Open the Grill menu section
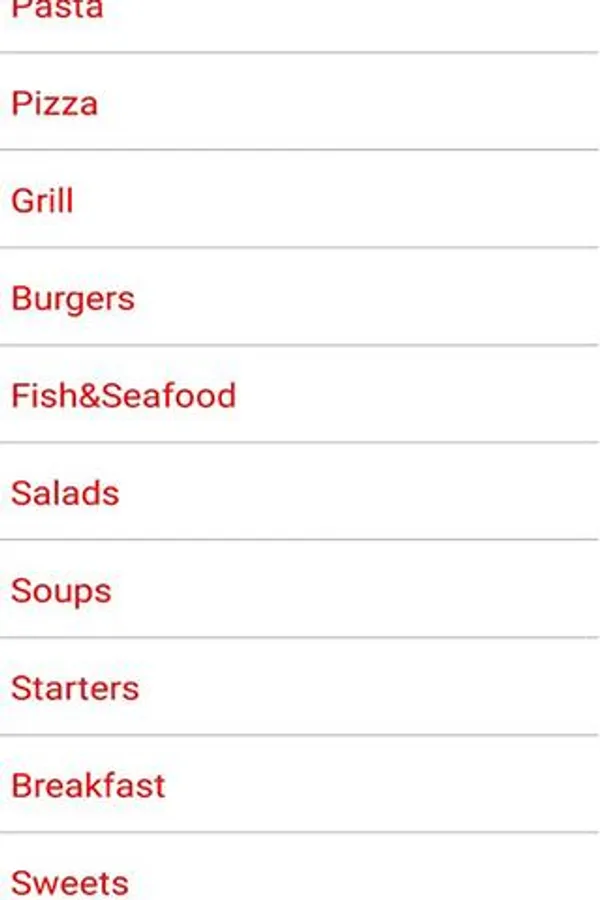 (x=42, y=201)
